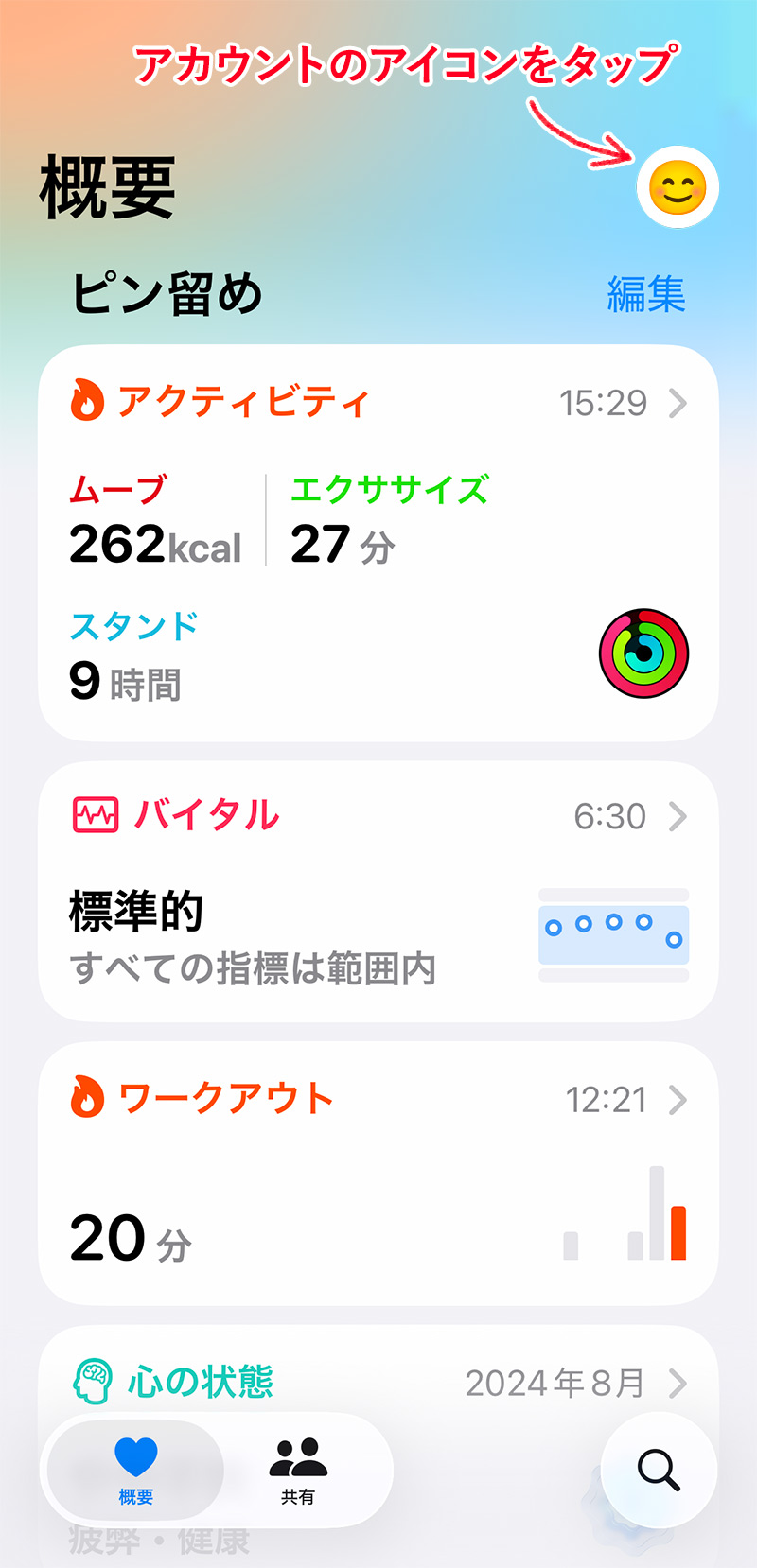Viewport: 757px width, 1568px height.
Task: Select the ムーブ 262kcal value
Action: tap(154, 544)
